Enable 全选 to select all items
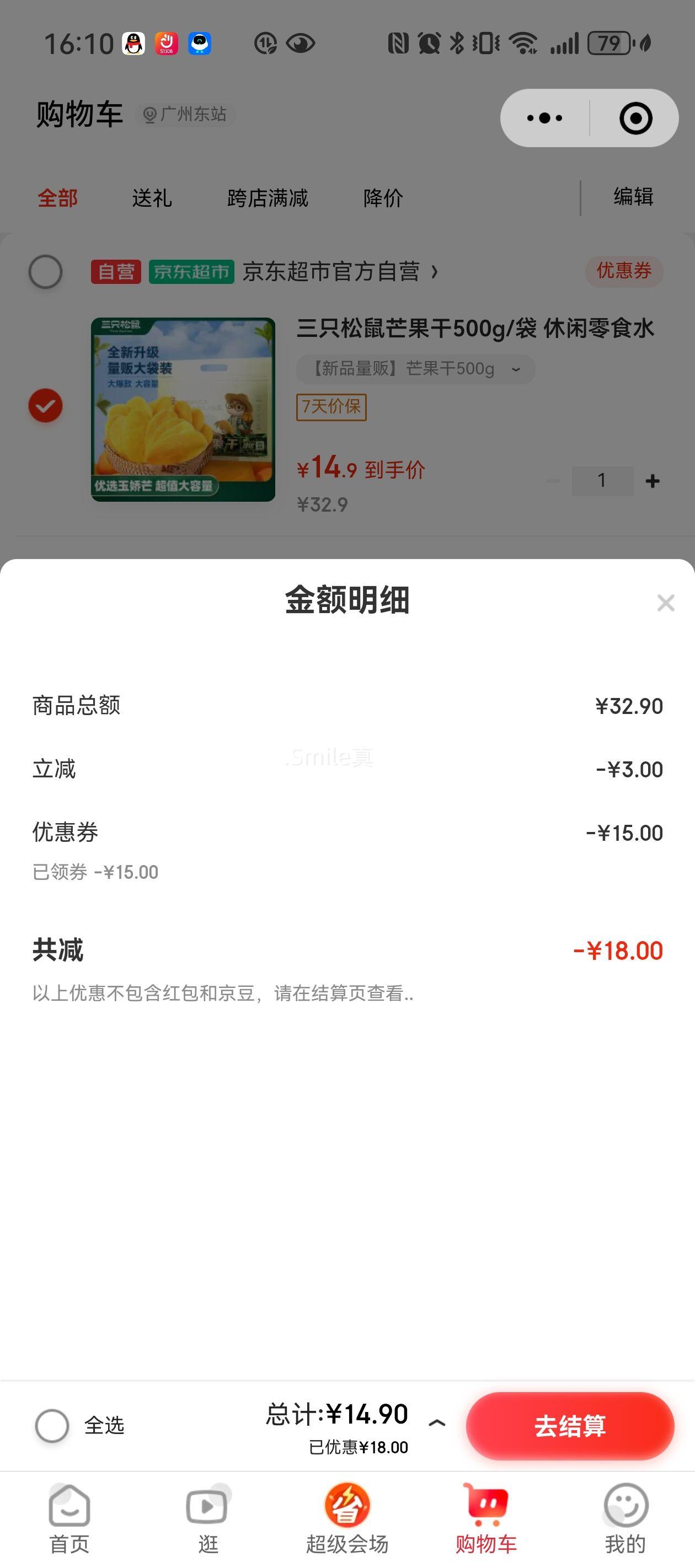Image resolution: width=695 pixels, height=1568 pixels. pos(52,1426)
